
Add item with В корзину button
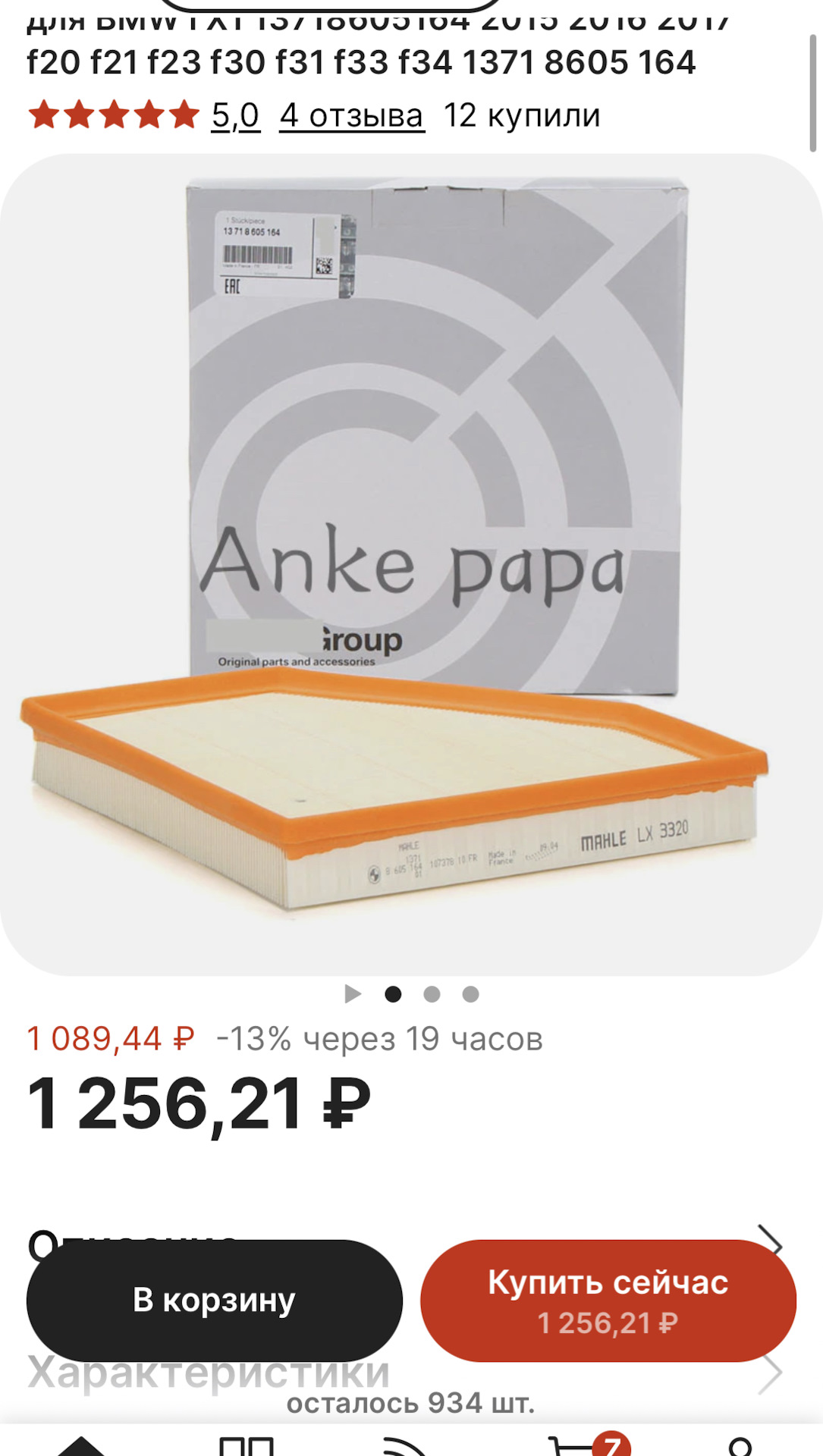point(214,1300)
